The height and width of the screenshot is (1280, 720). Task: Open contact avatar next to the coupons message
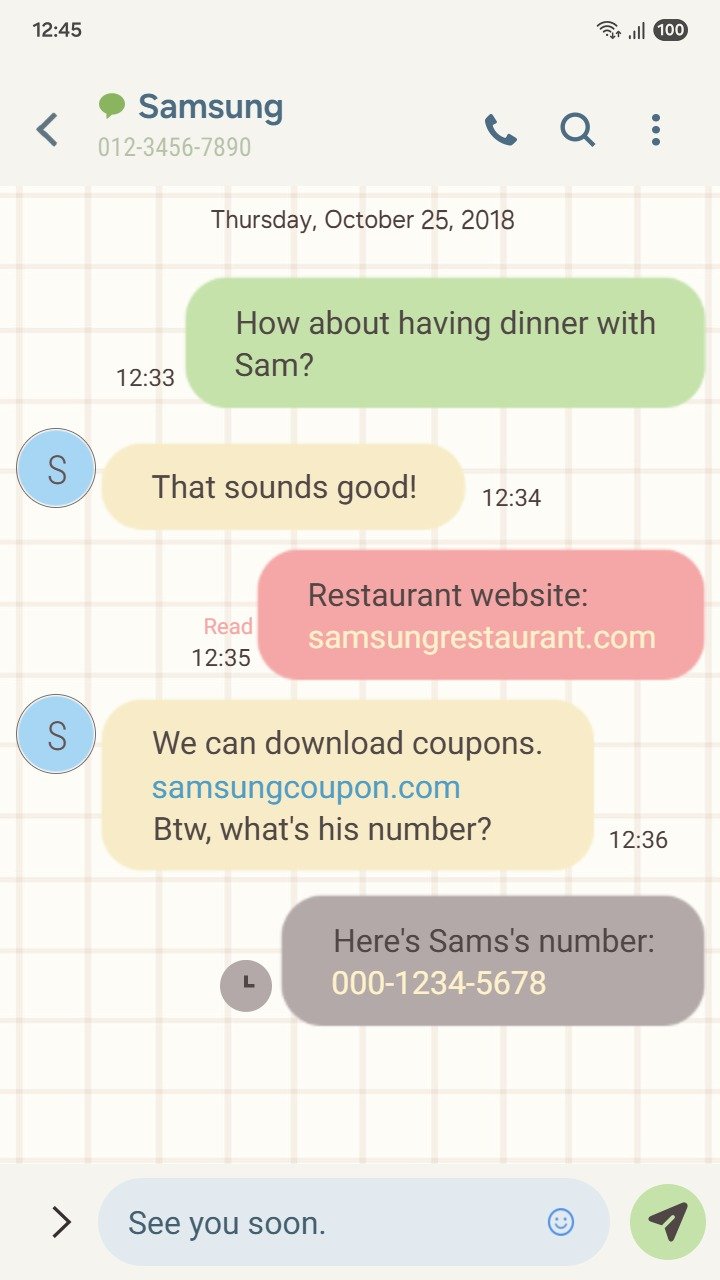click(56, 735)
